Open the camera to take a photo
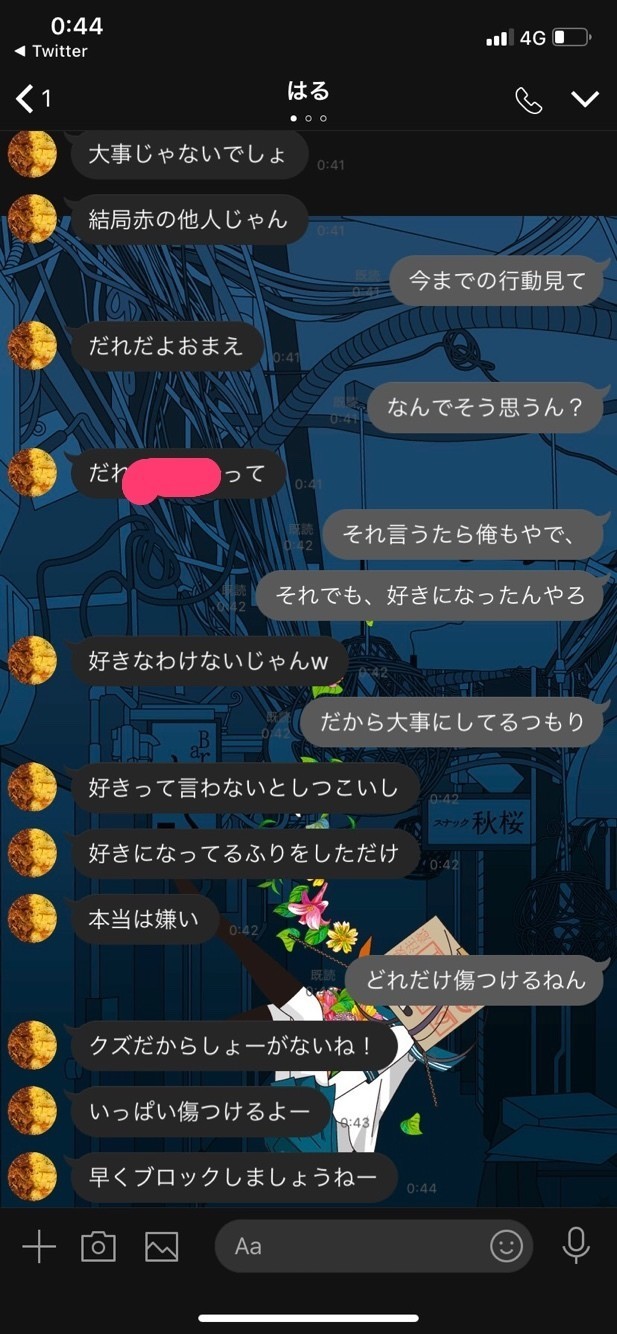The image size is (617, 1334). (x=98, y=1246)
